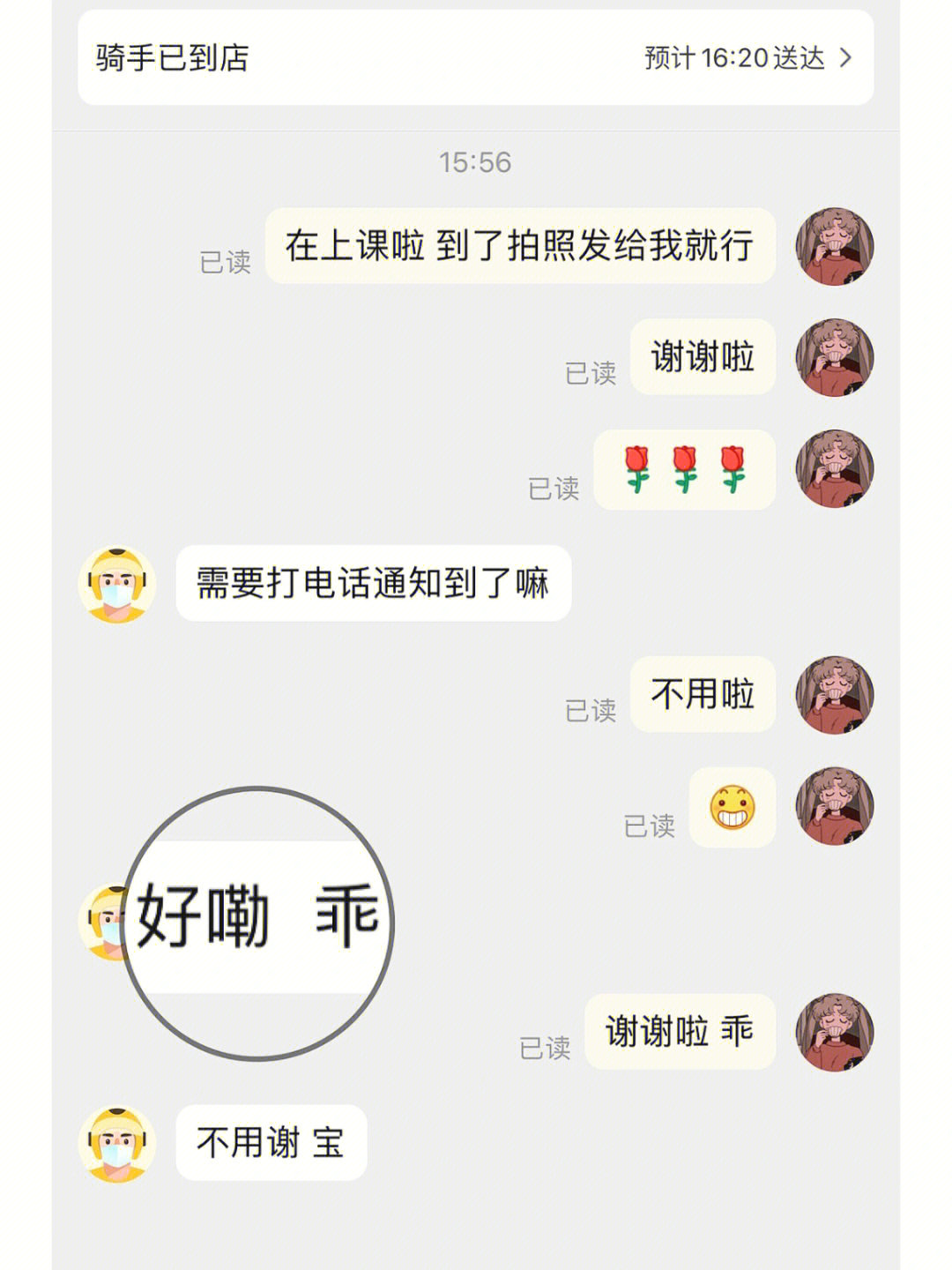Tap the rider avatar beside 需要打电话通知到了嘛
The image size is (952, 1270).
pyautogui.click(x=117, y=585)
